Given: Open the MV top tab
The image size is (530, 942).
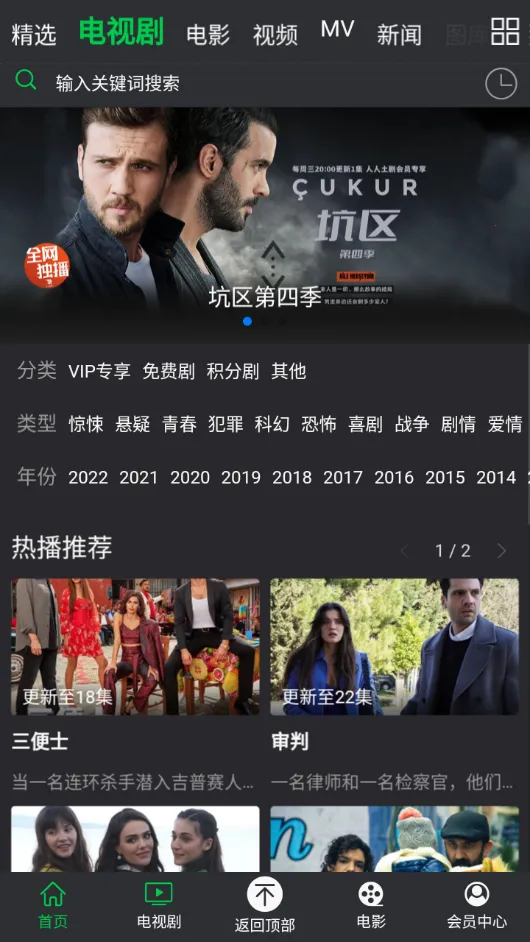Looking at the screenshot, I should point(337,29).
